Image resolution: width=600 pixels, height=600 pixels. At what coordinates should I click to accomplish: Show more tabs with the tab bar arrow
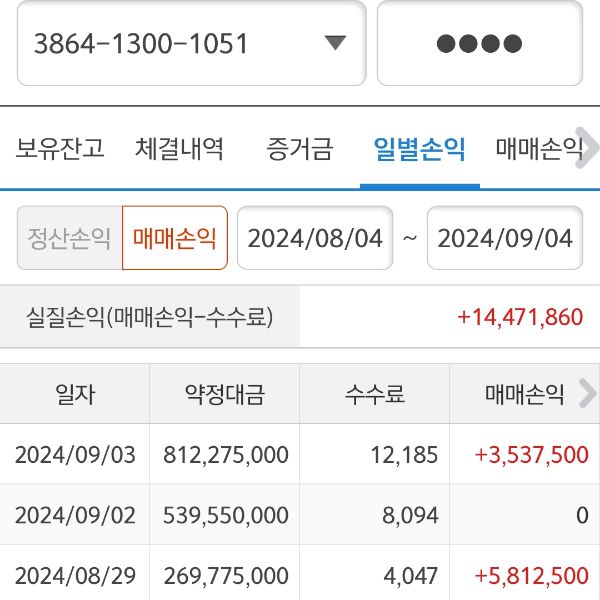pos(589,150)
